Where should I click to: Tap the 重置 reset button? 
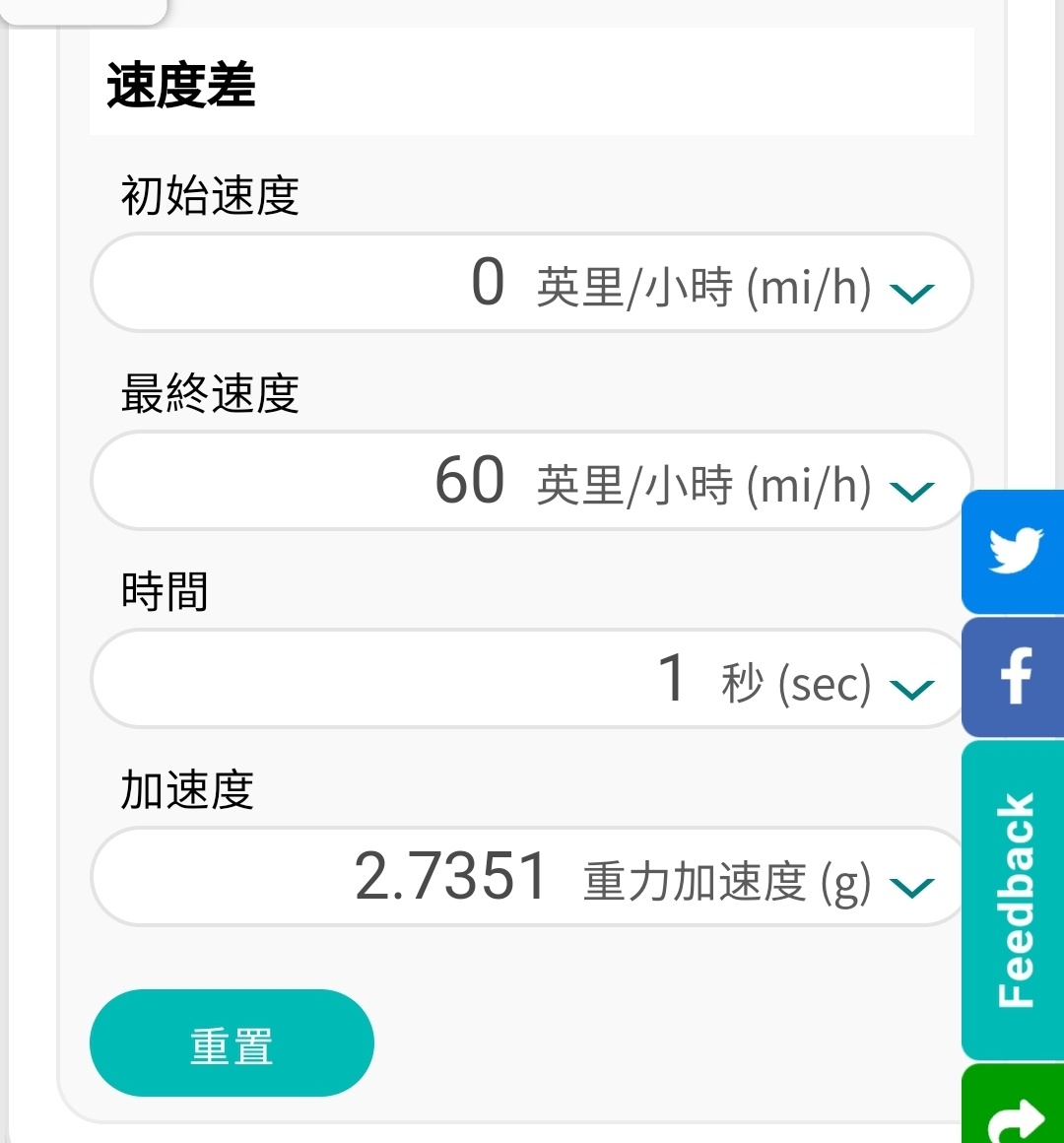[232, 1043]
